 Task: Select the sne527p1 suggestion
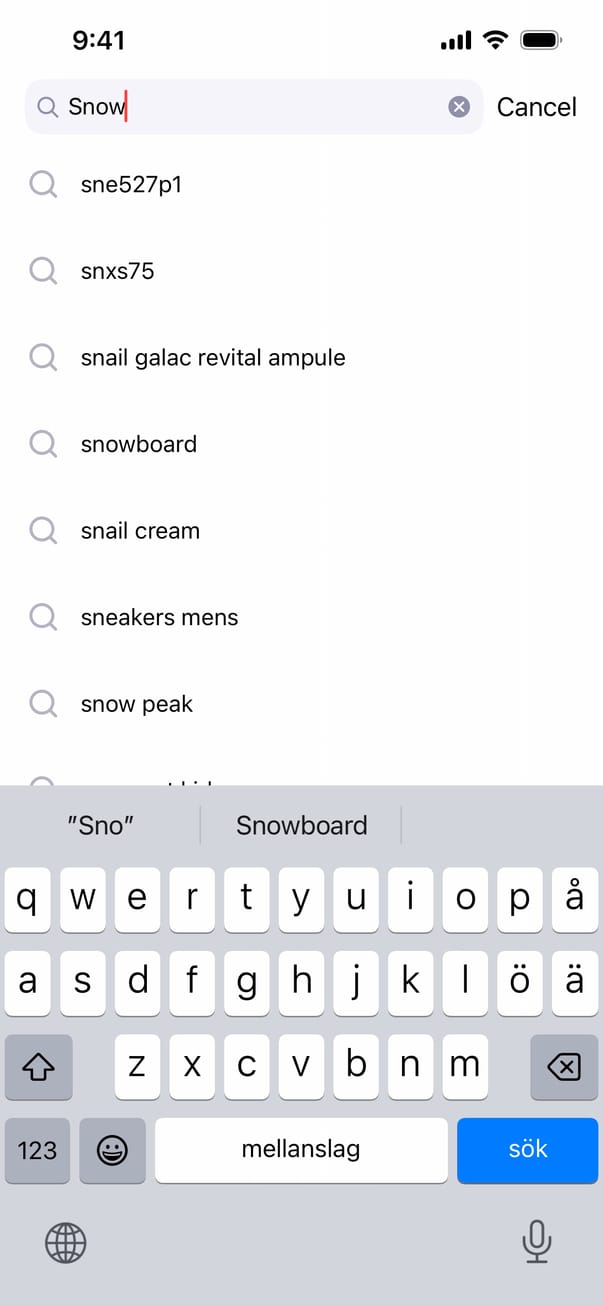coord(131,185)
